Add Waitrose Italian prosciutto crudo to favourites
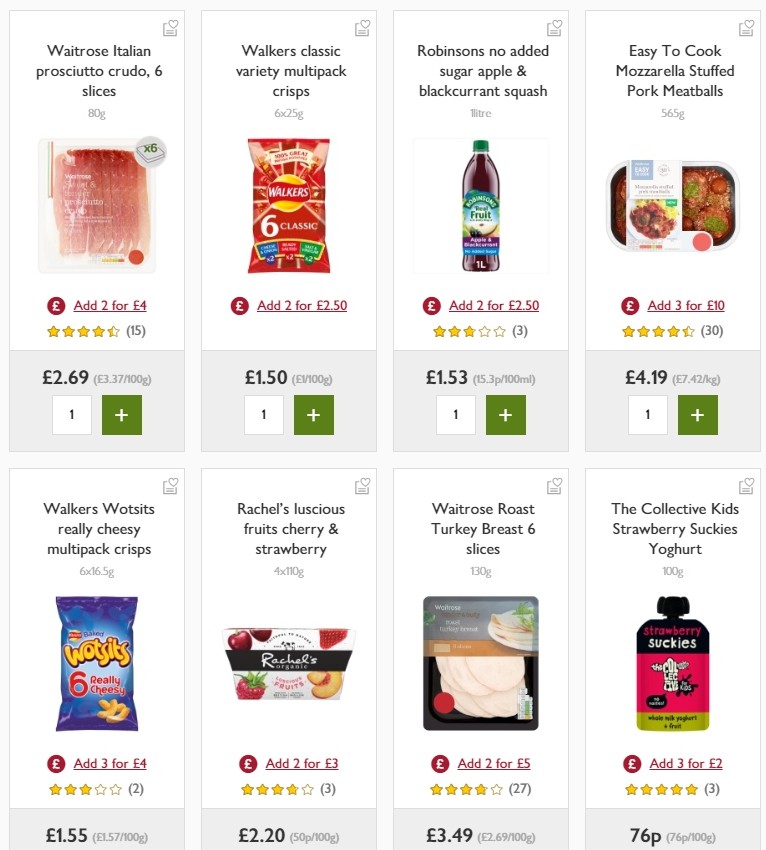Image resolution: width=766 pixels, height=850 pixels. pyautogui.click(x=170, y=28)
